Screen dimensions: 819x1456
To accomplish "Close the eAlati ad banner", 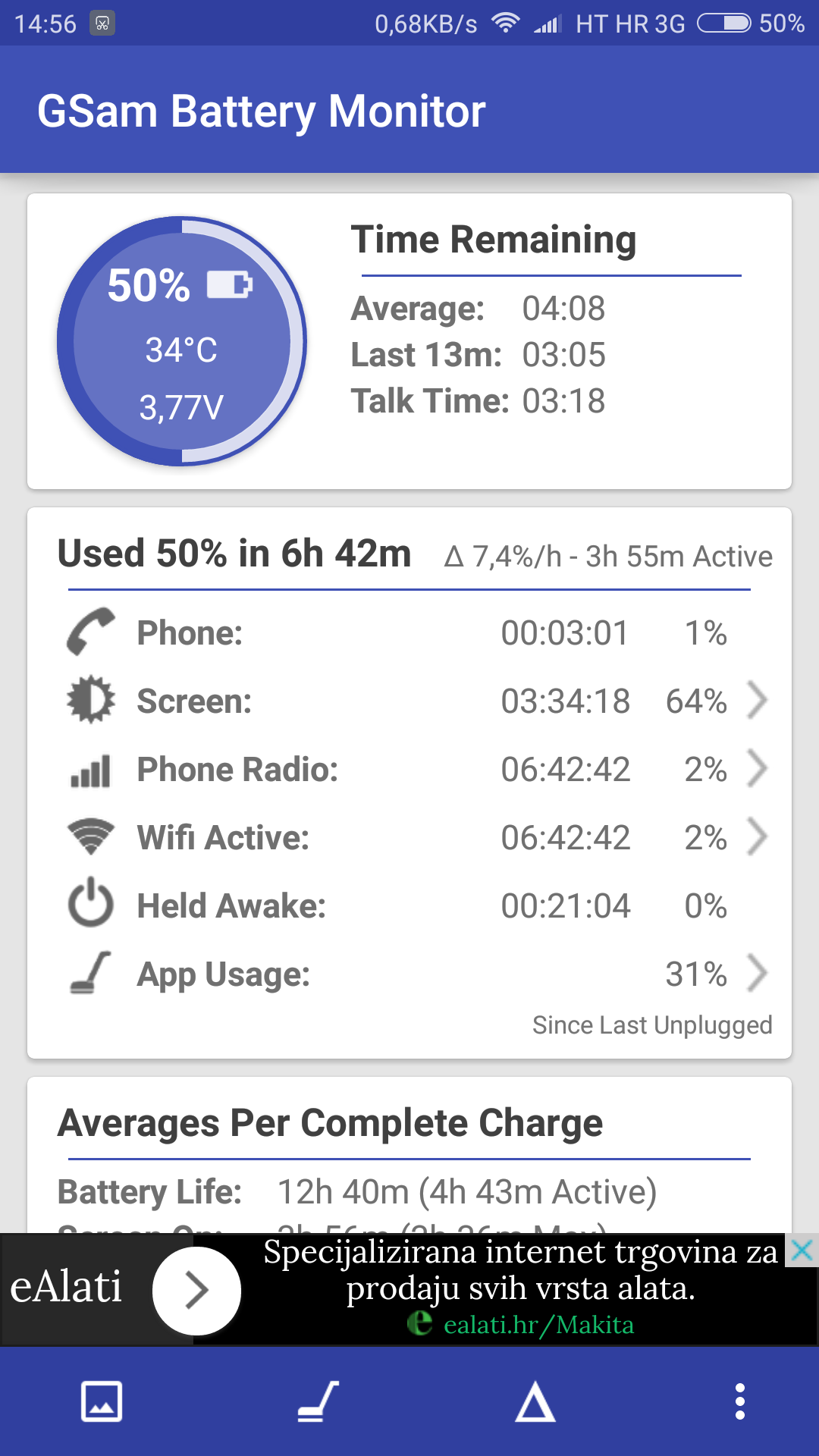I will [x=802, y=1250].
